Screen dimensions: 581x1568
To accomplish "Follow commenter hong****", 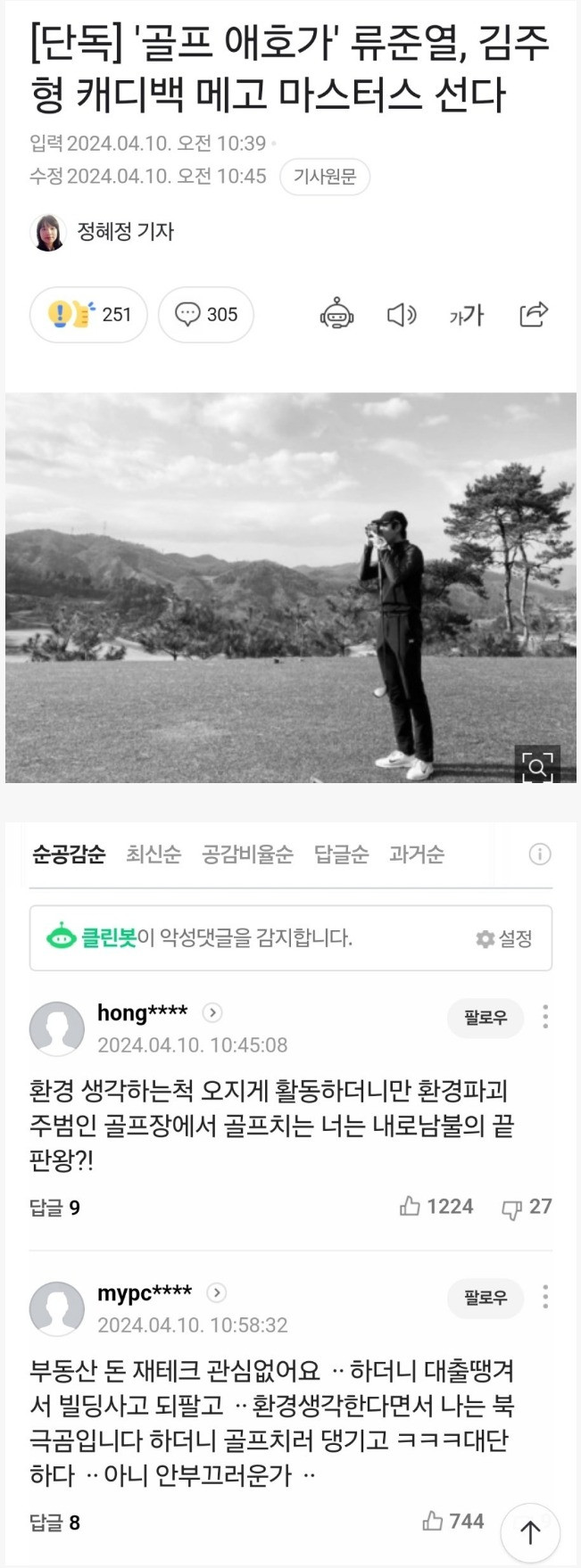I will [x=485, y=1017].
